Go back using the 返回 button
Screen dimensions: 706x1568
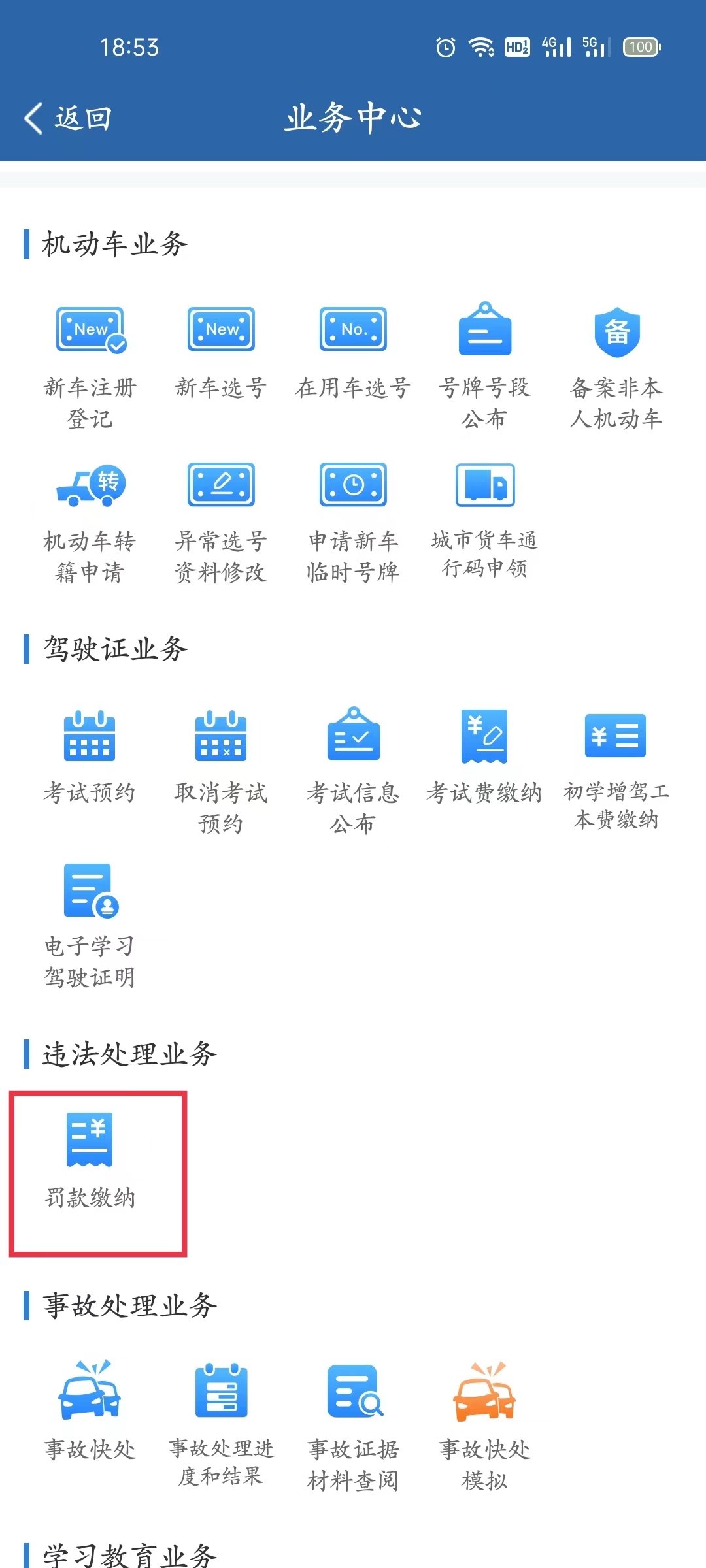(x=68, y=118)
